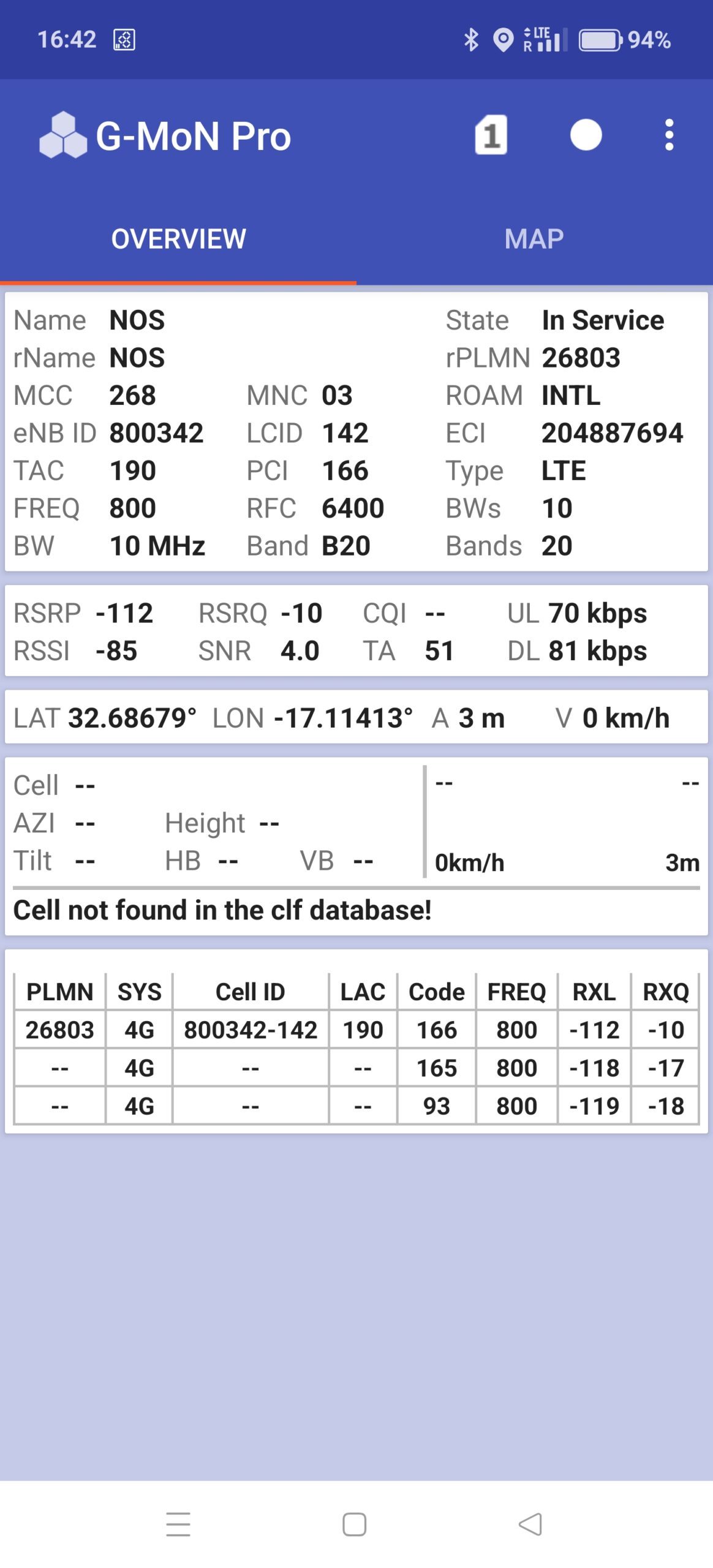
Task: Switch to the MAP tab
Action: [x=534, y=239]
